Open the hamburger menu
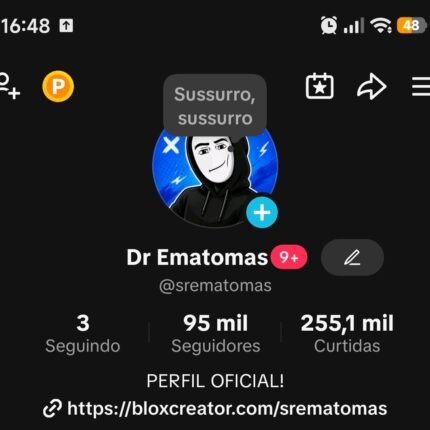Screen dimensions: 430x430 (x=421, y=87)
